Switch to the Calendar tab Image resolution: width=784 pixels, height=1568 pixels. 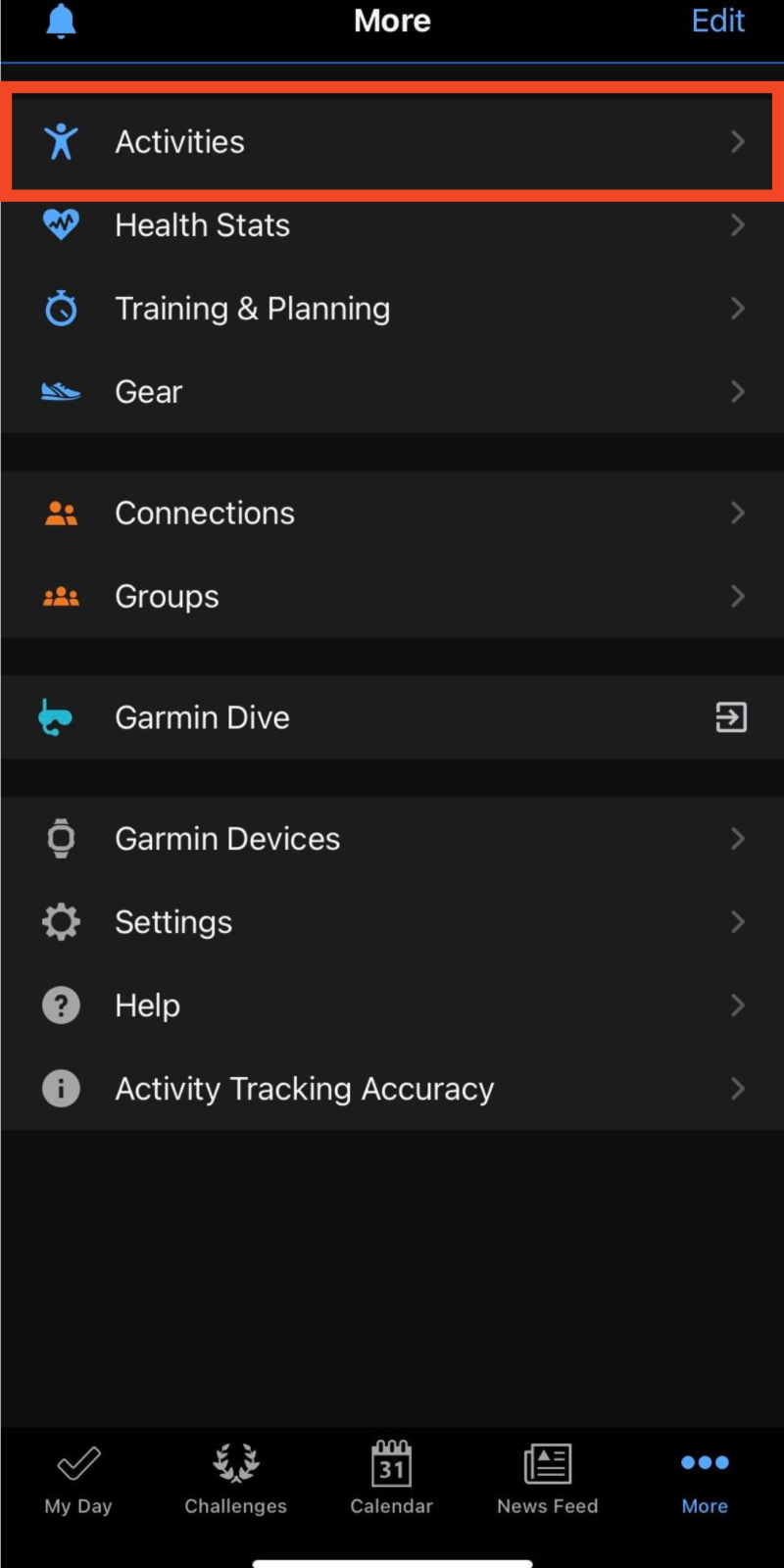click(x=391, y=1480)
